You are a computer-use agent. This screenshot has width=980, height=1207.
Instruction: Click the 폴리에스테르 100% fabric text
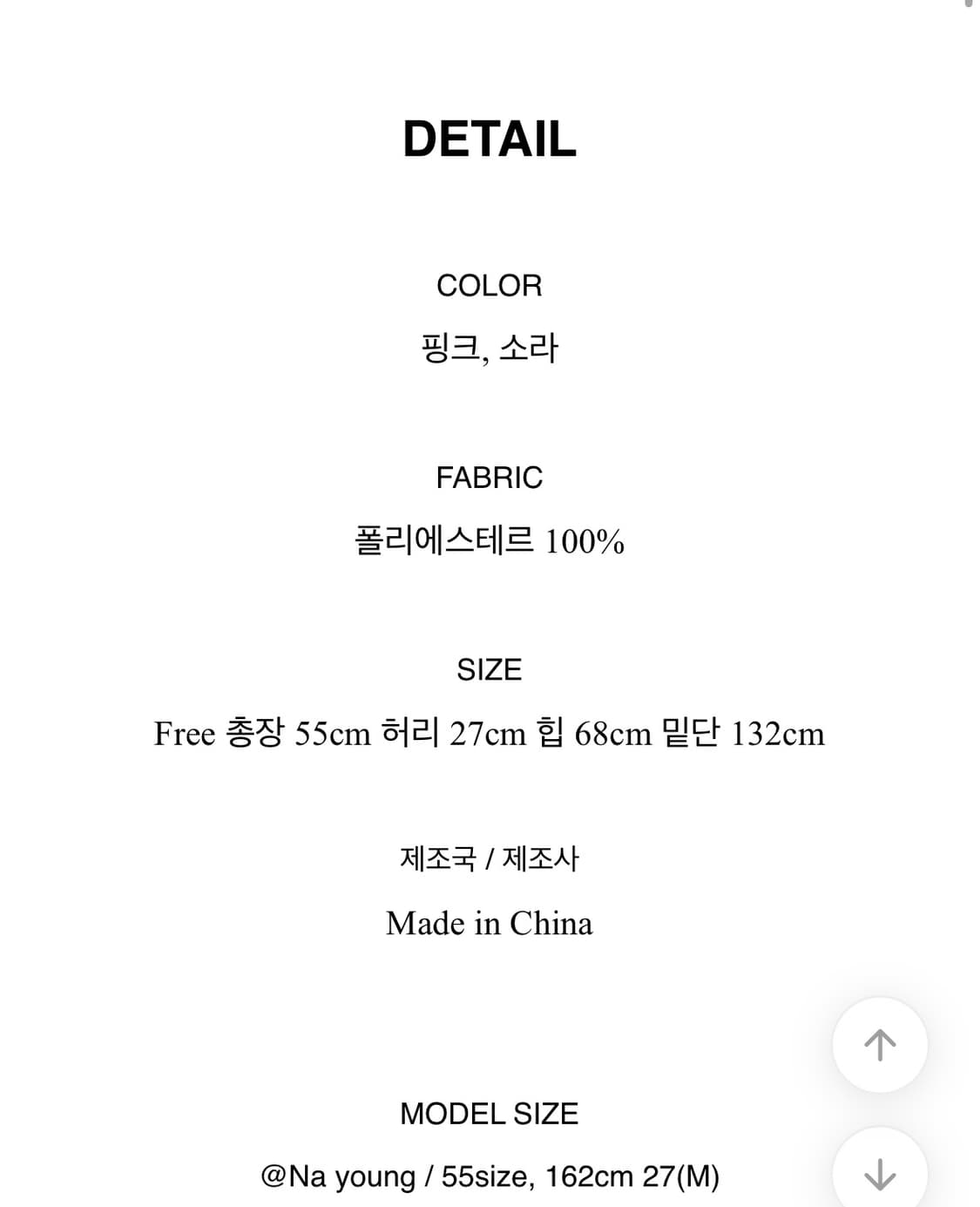coord(490,540)
